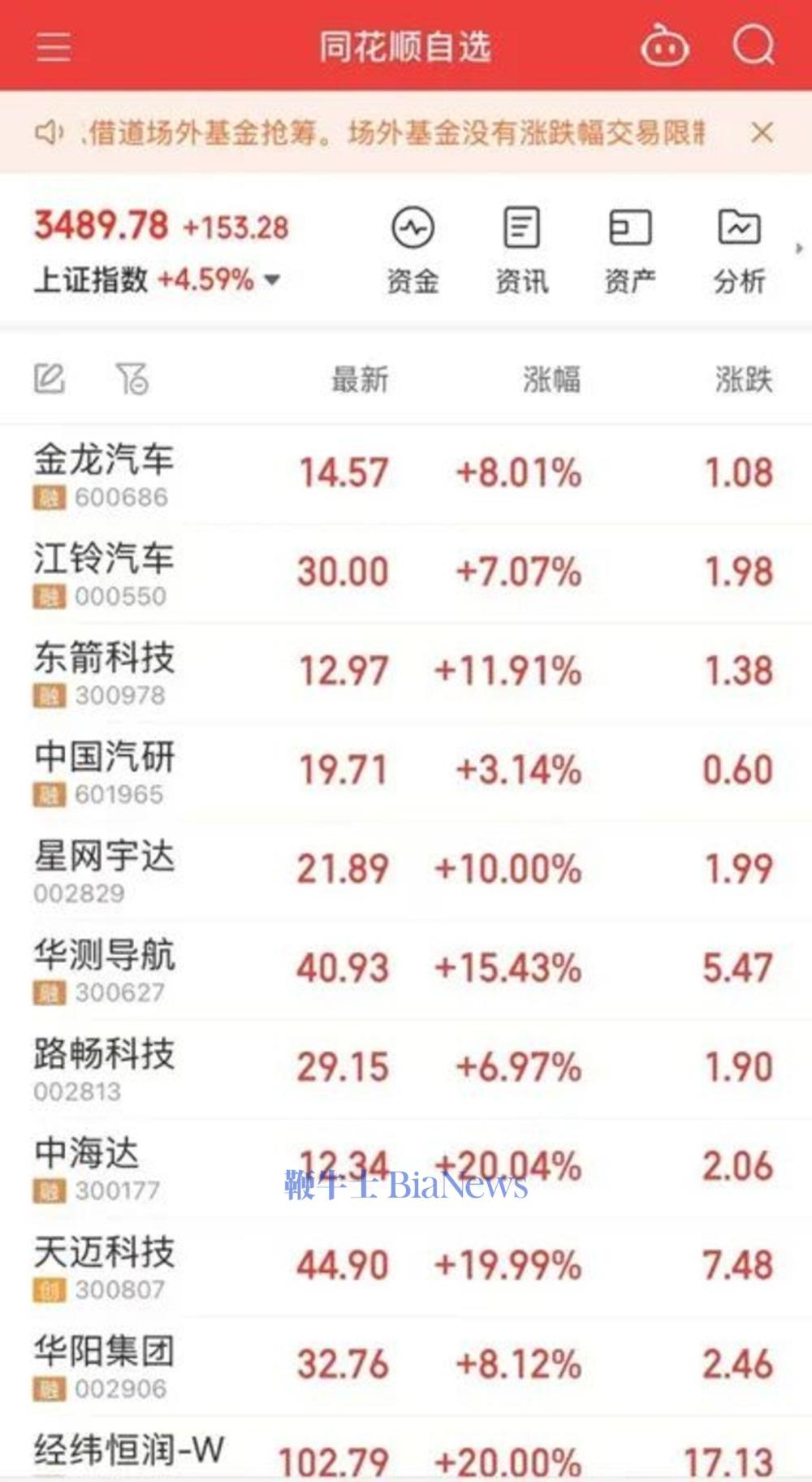Viewport: 812px width, 1482px height.
Task: Dismiss the announcement banner
Action: tap(762, 132)
